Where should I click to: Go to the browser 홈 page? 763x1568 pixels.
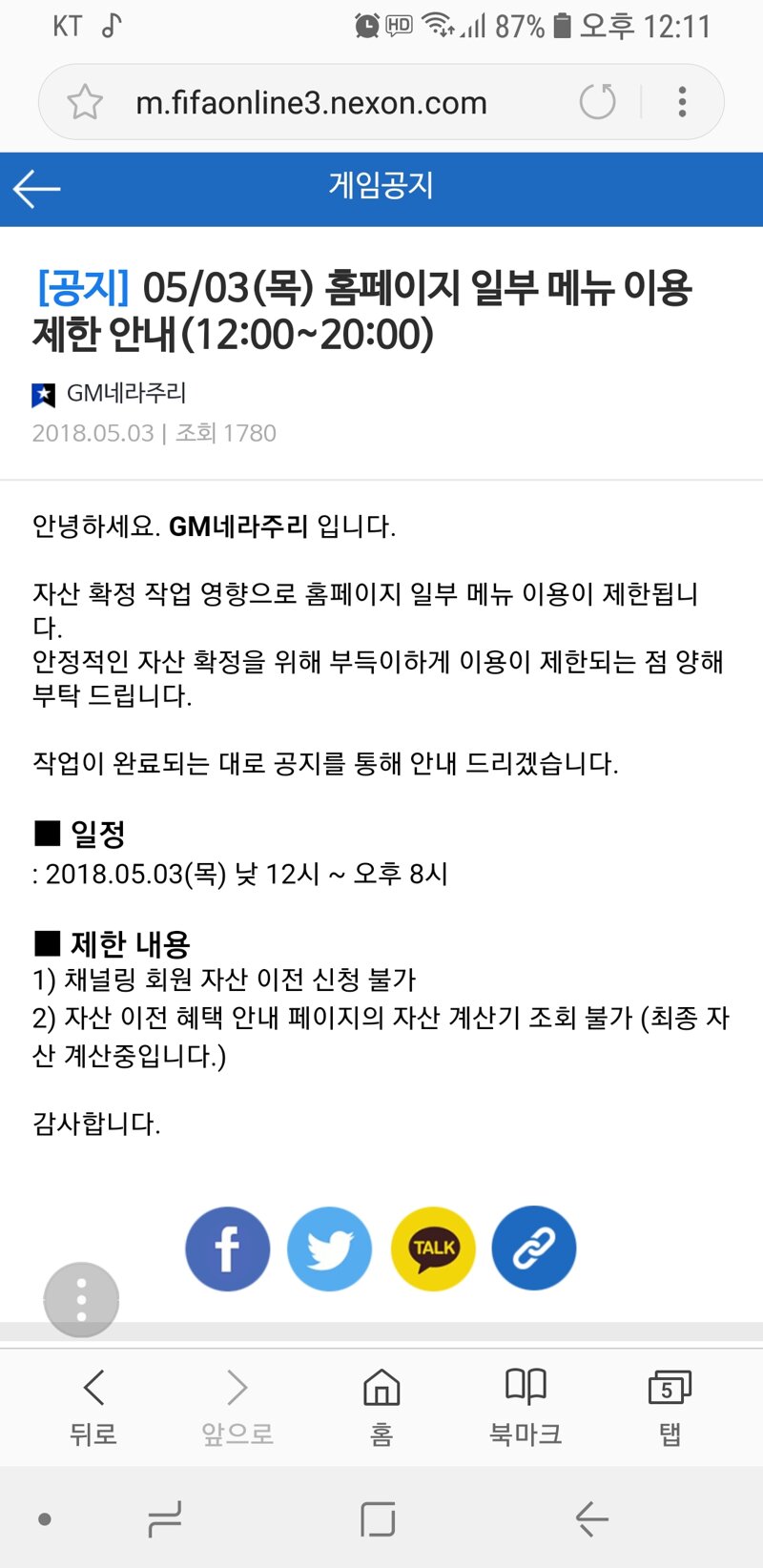click(381, 1407)
